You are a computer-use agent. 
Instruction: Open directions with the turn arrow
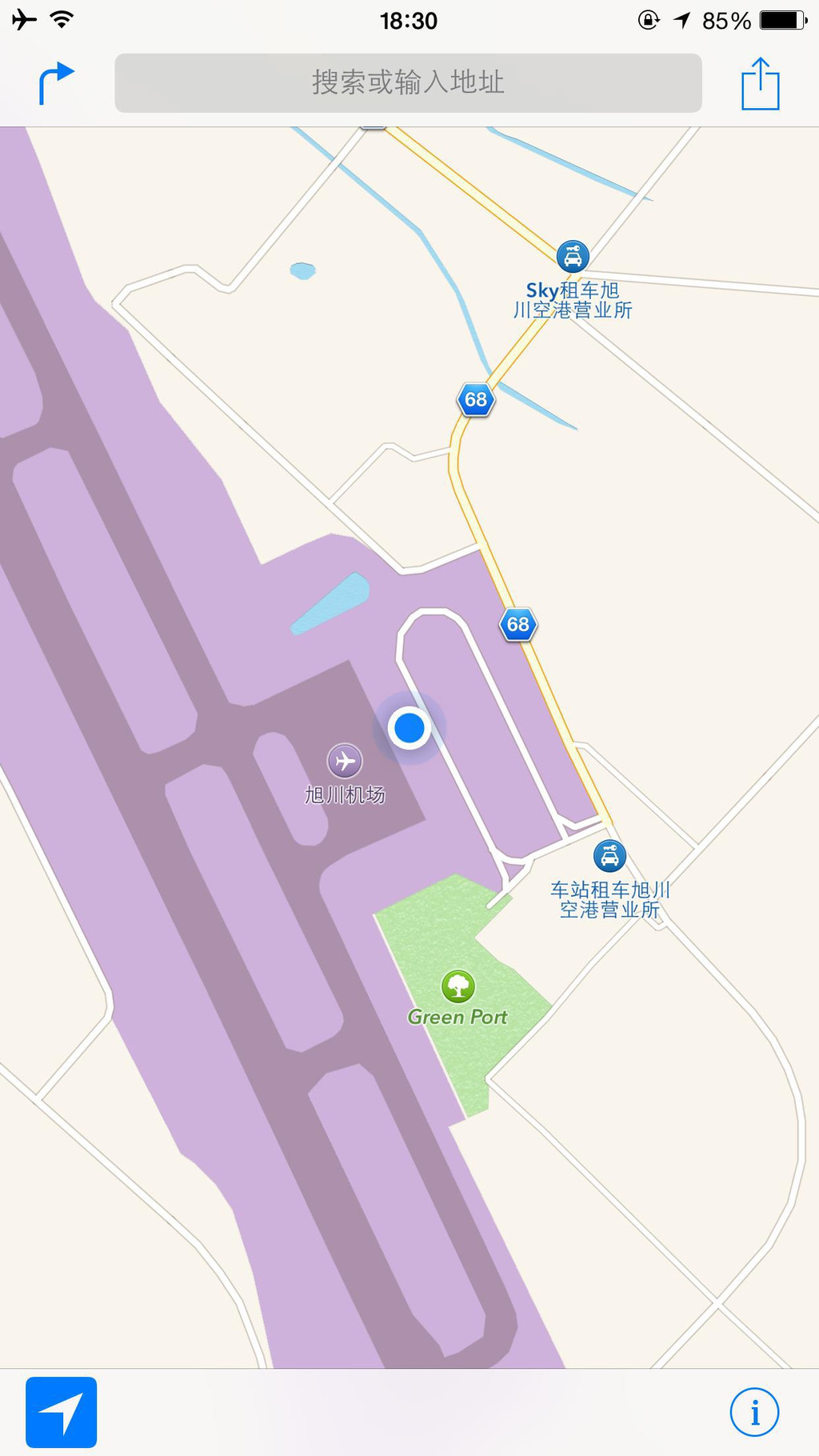point(56,83)
